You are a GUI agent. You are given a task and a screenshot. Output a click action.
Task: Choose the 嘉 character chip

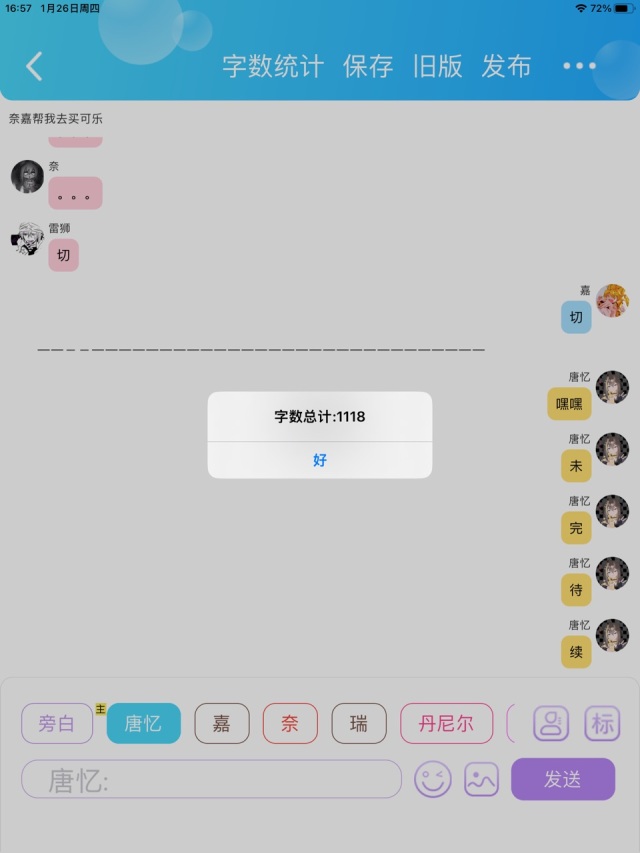tap(222, 723)
